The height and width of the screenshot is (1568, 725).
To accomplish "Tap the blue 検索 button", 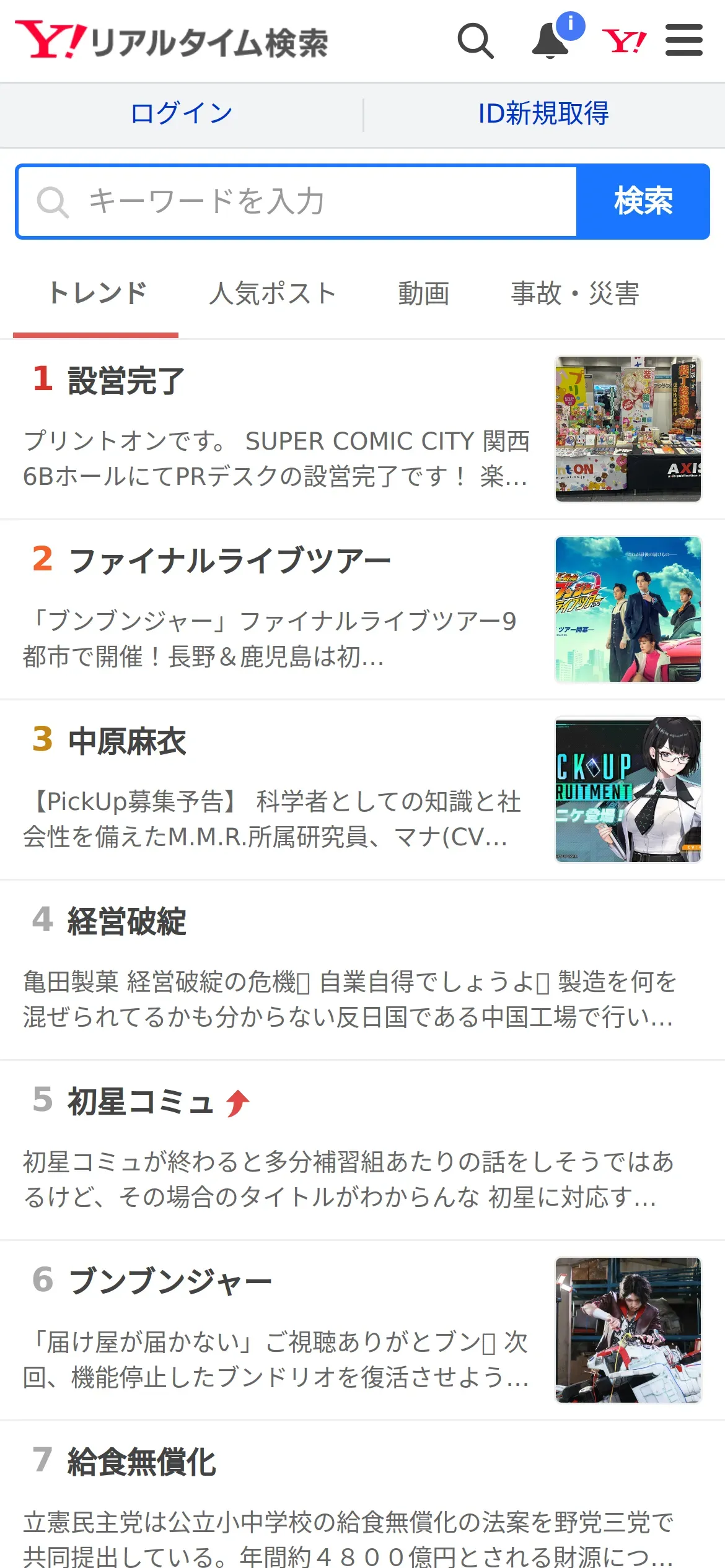I will tap(643, 202).
